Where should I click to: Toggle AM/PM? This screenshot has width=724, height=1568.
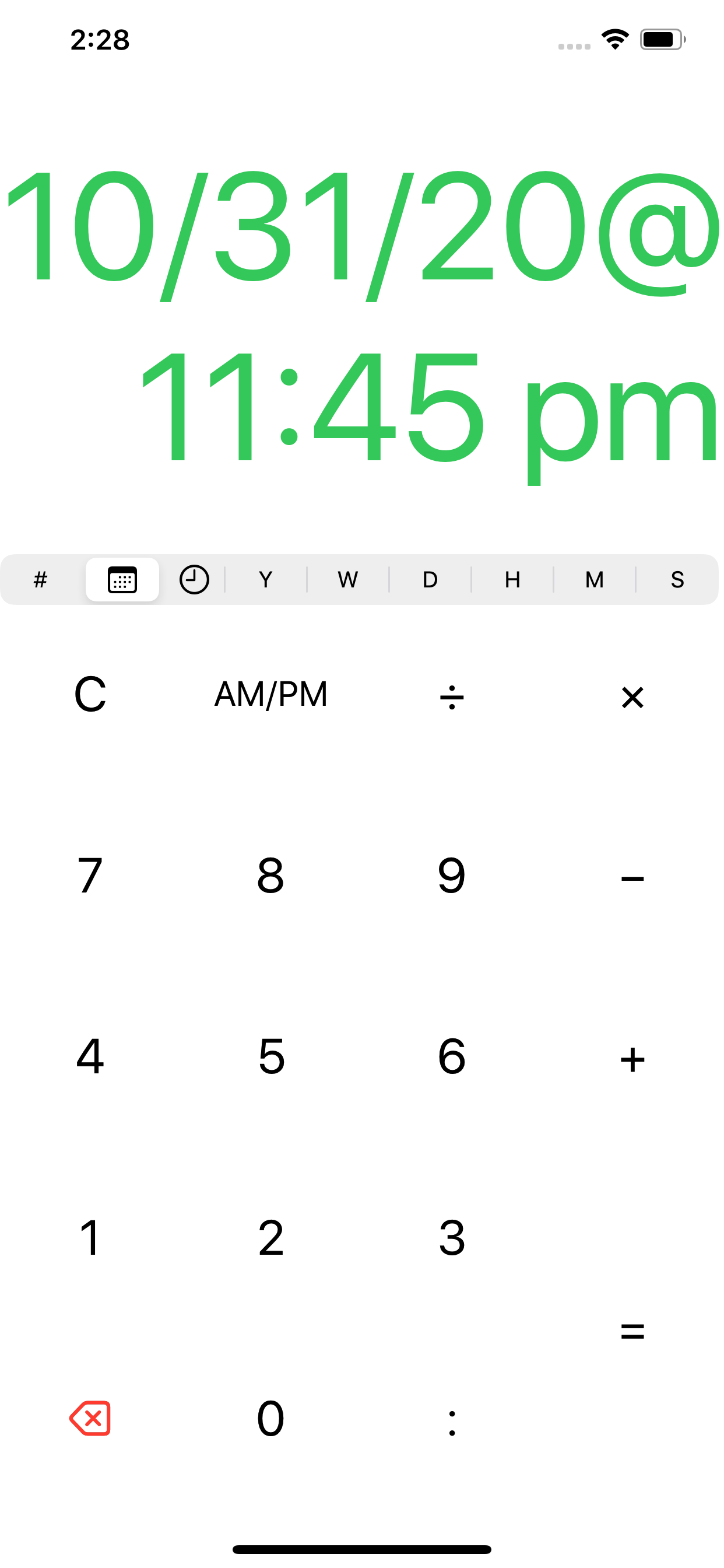tap(270, 695)
